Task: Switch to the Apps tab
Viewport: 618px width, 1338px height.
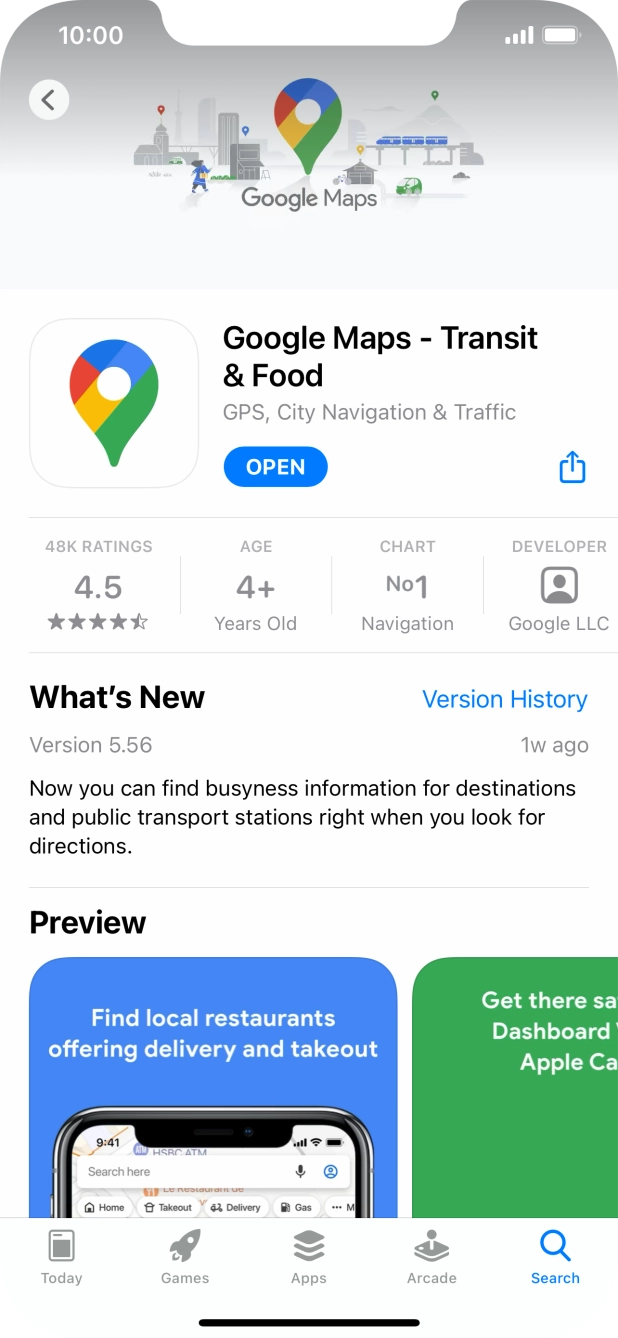Action: point(309,1257)
